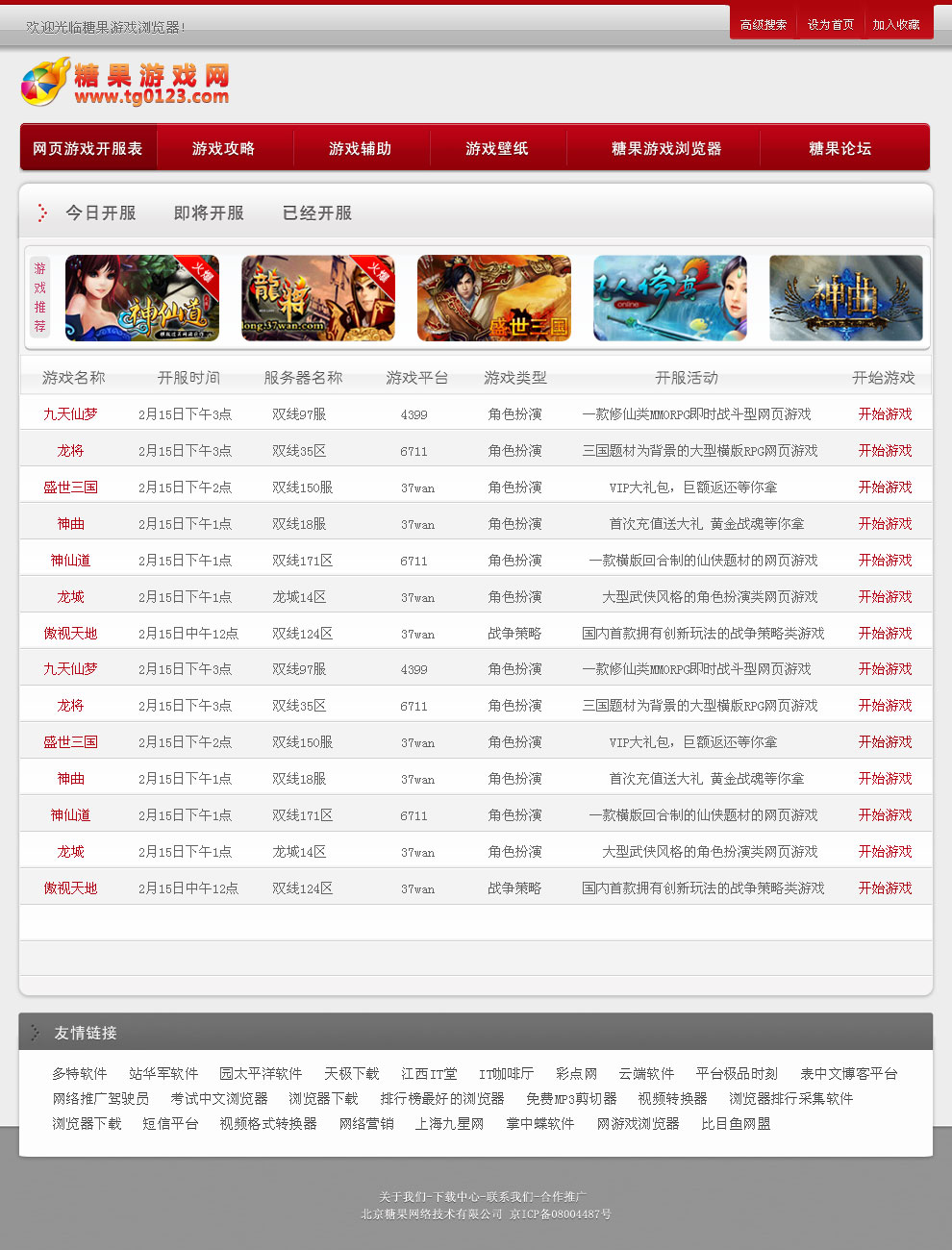
Task: Select 网页游戏开服表 nav item
Action: (88, 148)
